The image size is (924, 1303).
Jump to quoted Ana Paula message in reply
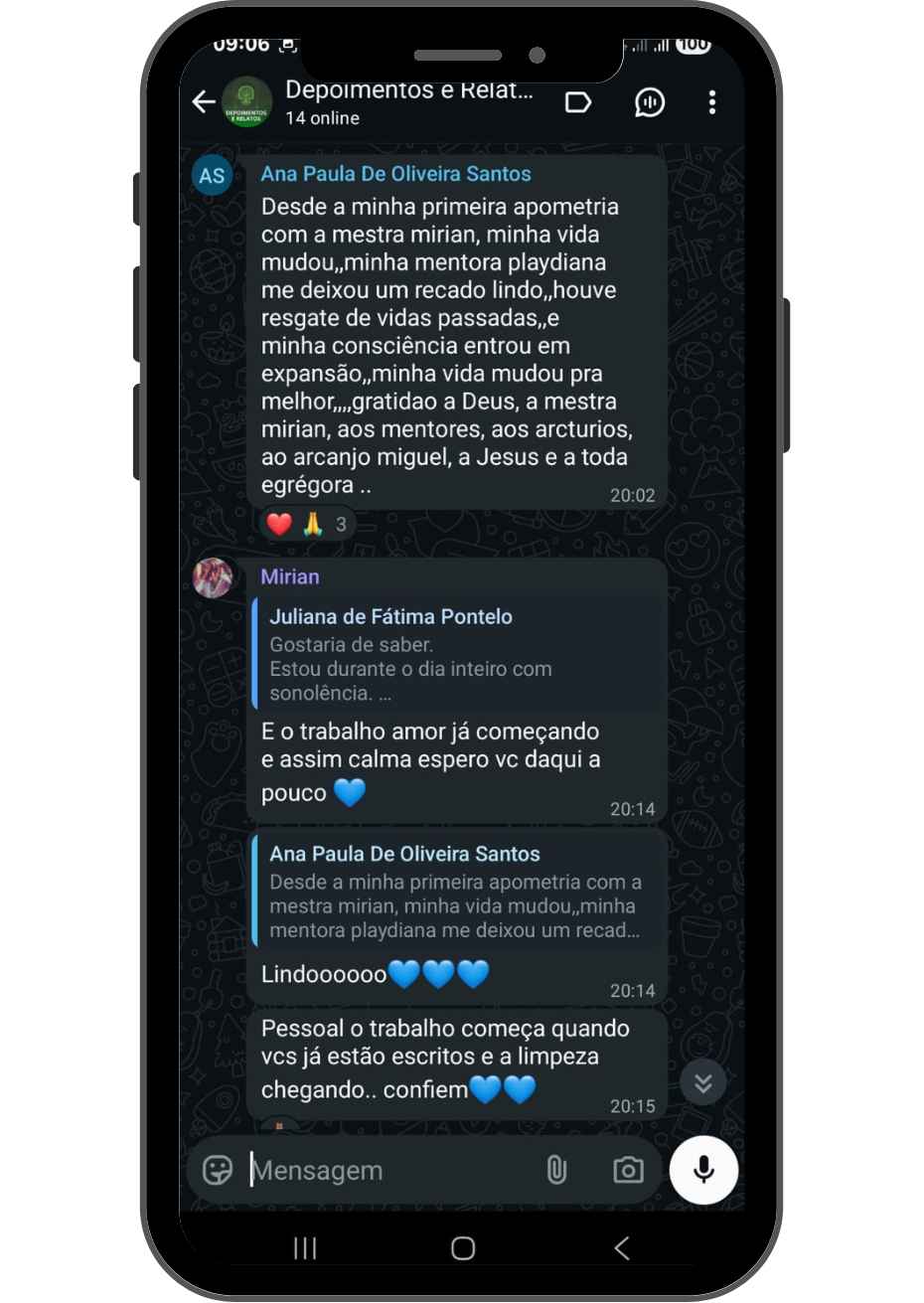click(457, 893)
